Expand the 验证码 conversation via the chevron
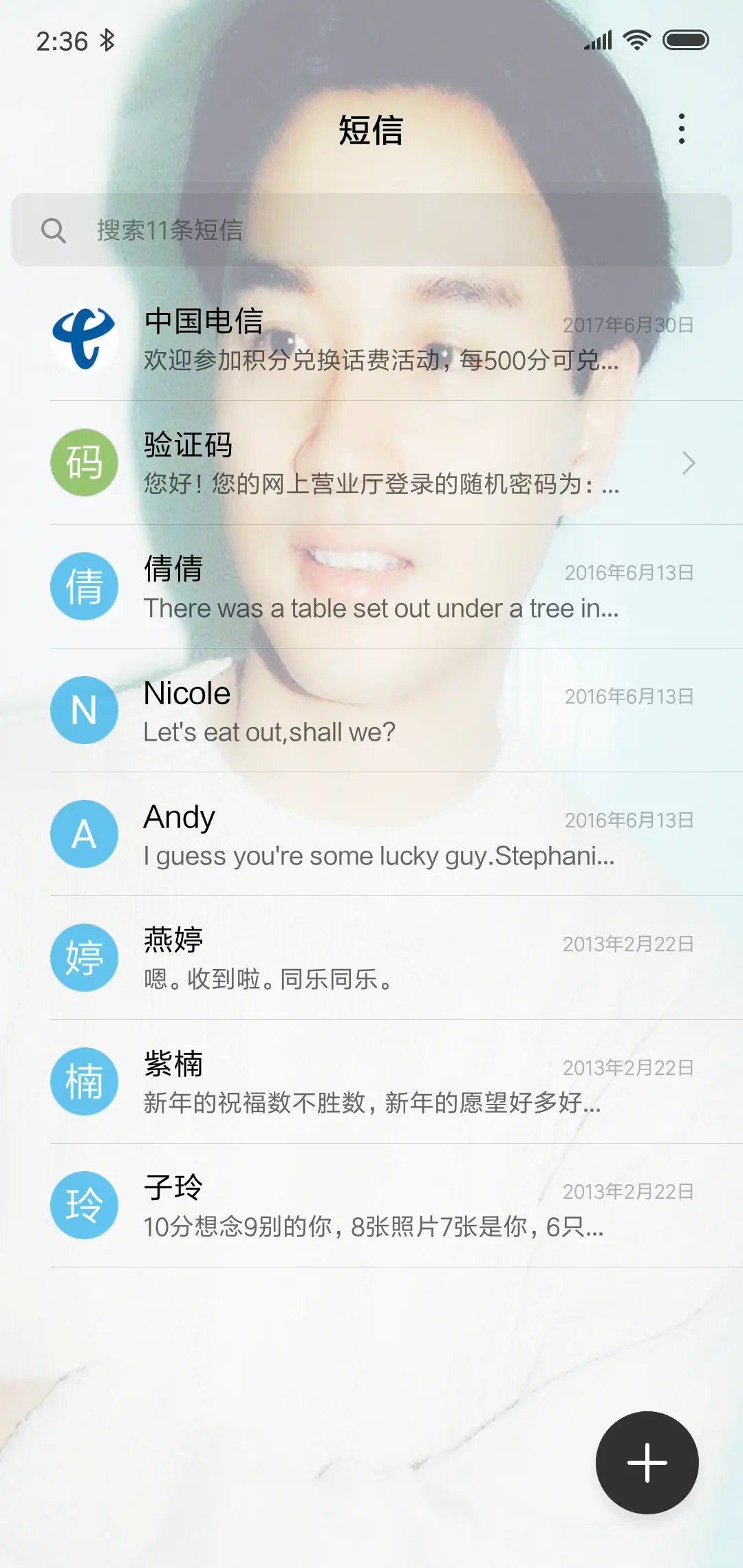 point(690,463)
